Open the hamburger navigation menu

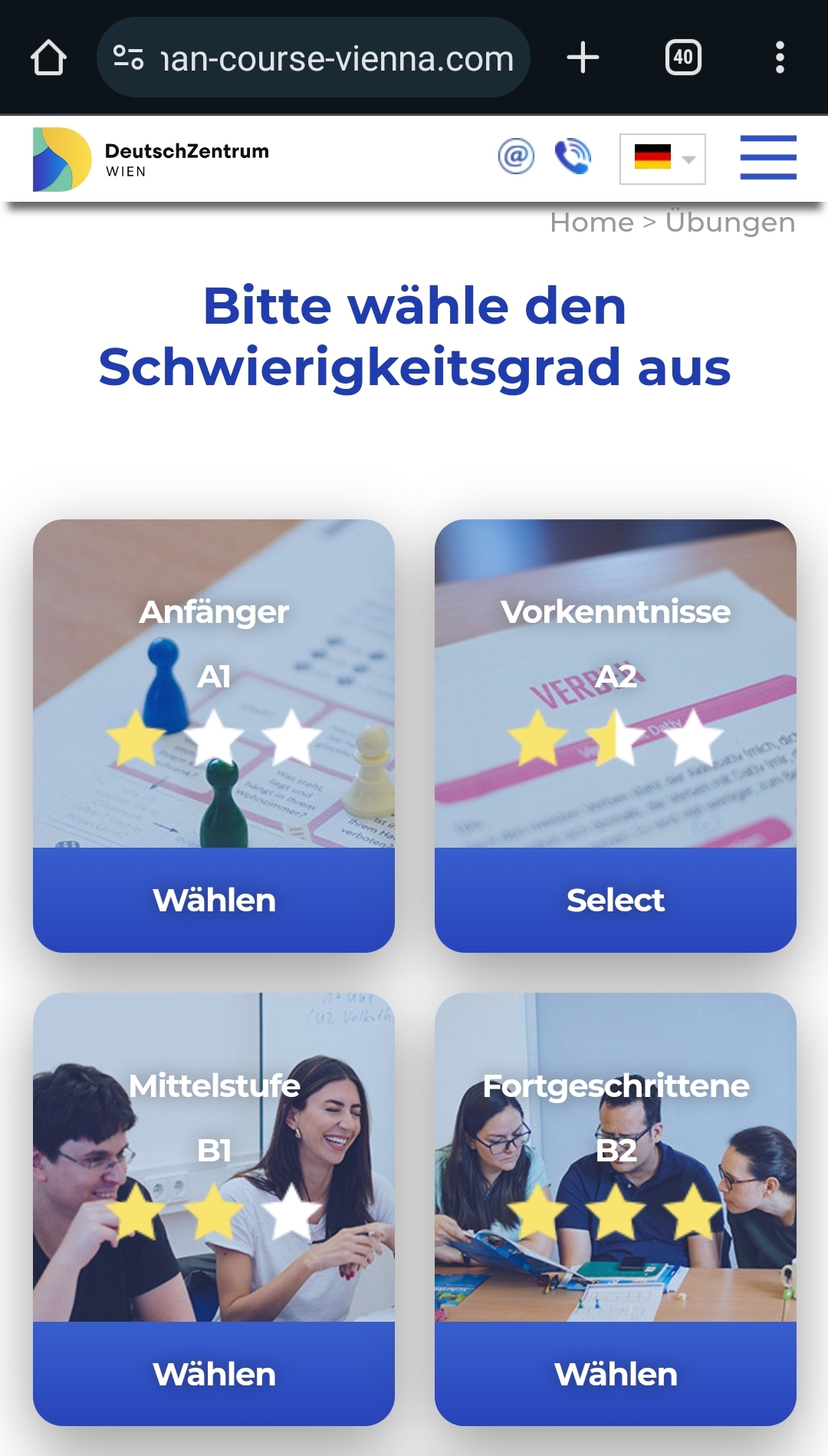767,157
